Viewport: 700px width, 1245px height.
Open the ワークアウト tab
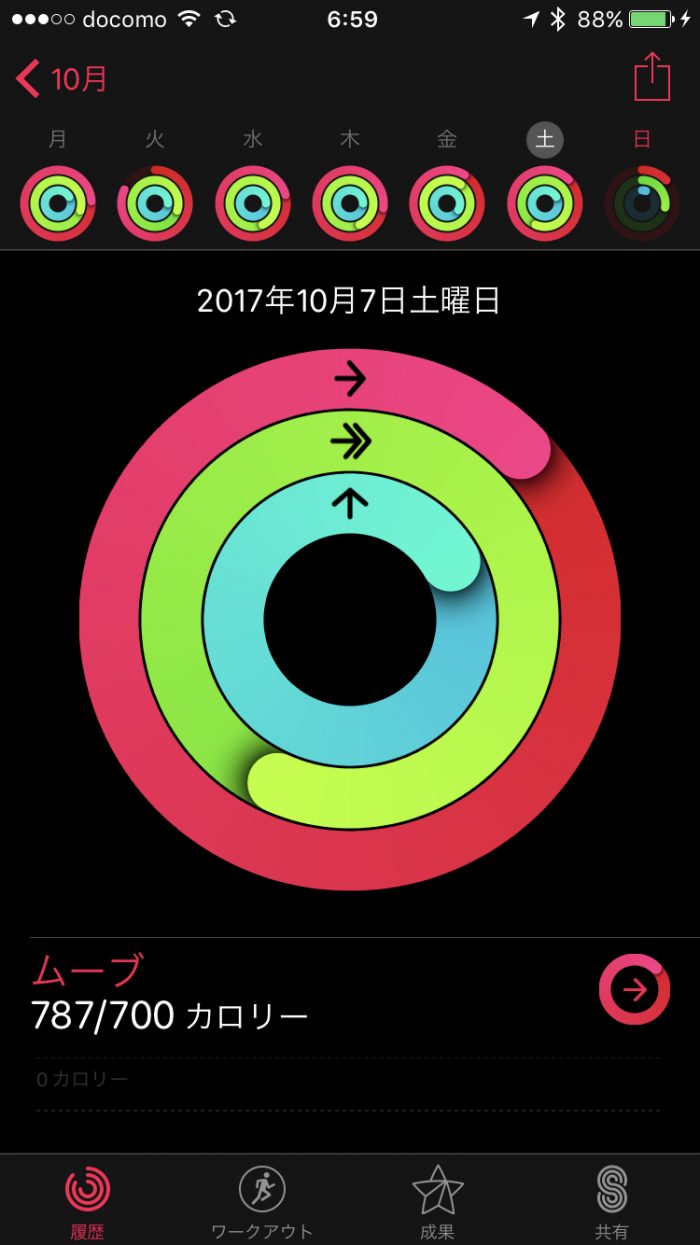262,1200
